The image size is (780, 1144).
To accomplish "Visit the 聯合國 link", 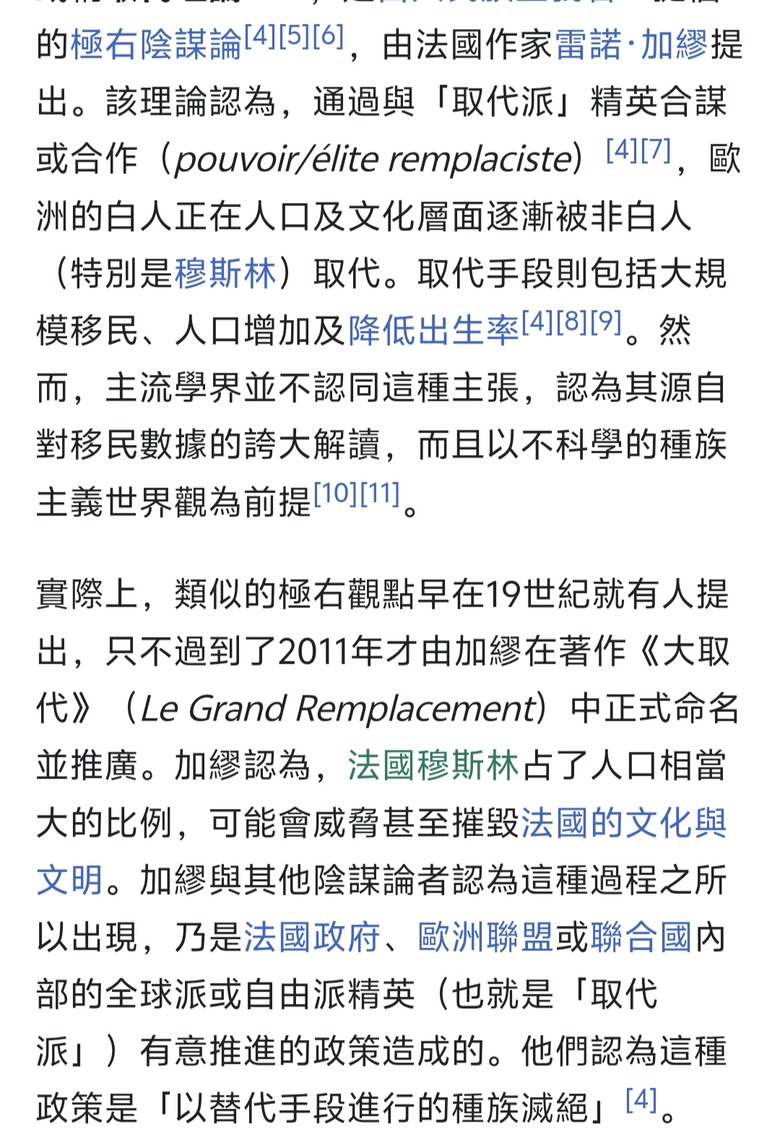I will (x=641, y=938).
